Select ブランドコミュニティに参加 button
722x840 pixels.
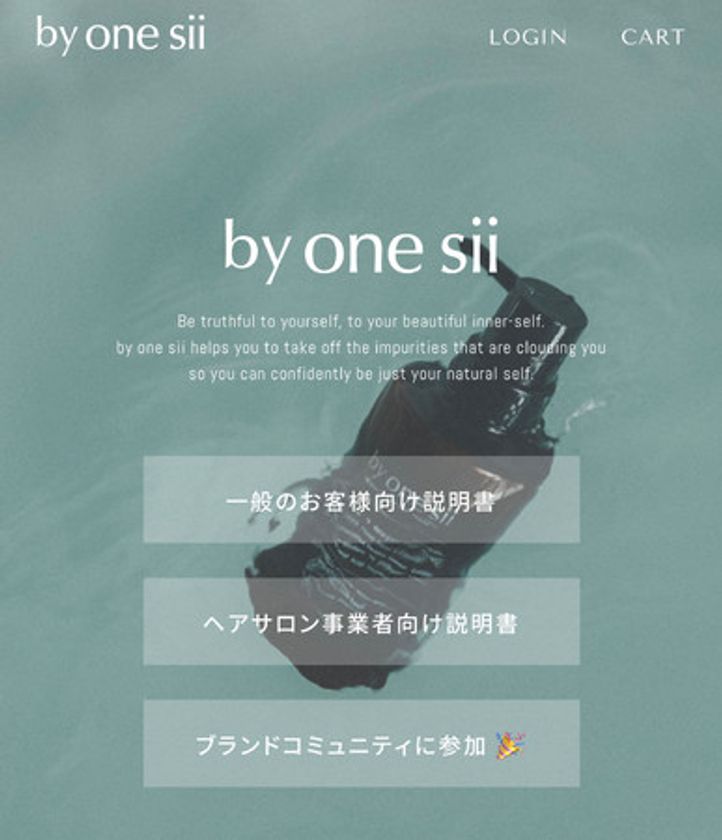point(361,744)
